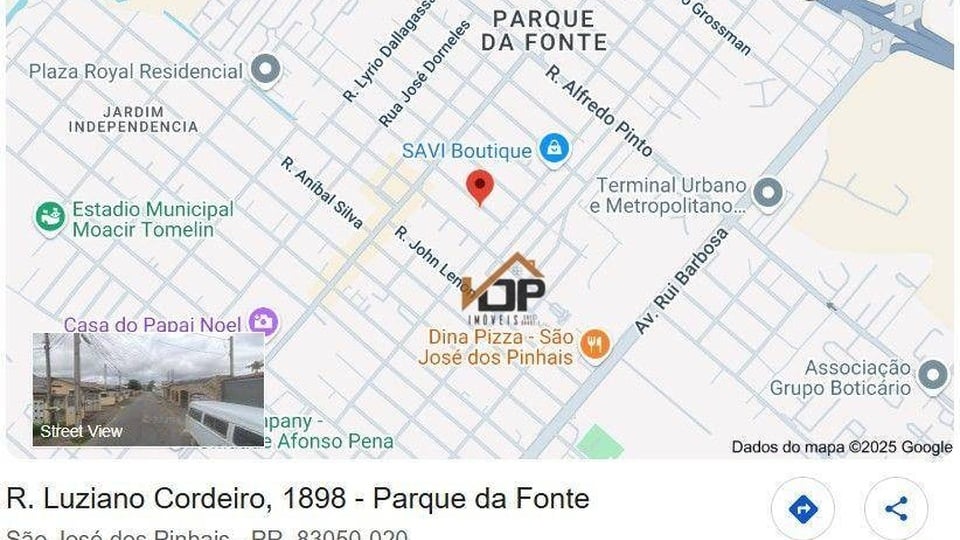The width and height of the screenshot is (960, 540).
Task: Select the red location pin
Action: tap(480, 186)
